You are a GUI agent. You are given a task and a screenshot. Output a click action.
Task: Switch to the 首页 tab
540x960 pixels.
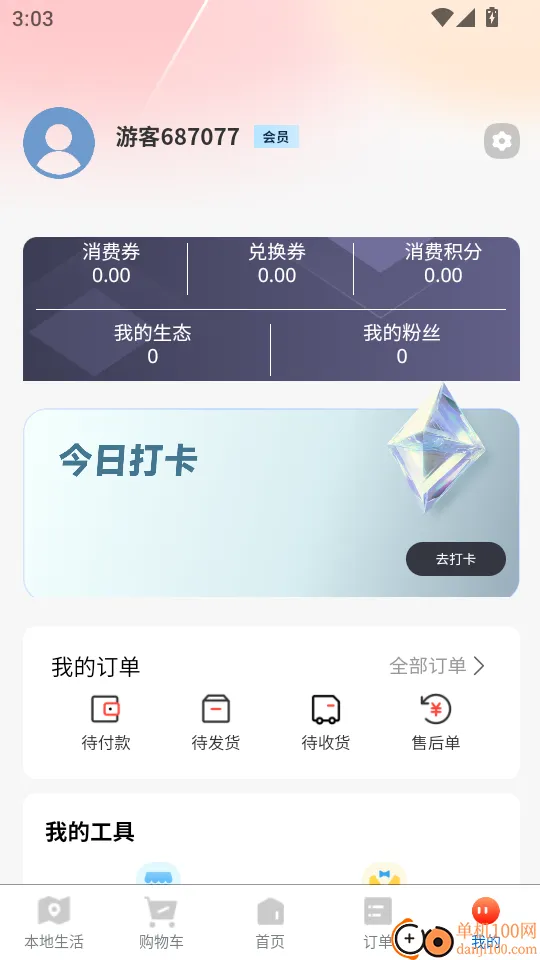point(270,923)
